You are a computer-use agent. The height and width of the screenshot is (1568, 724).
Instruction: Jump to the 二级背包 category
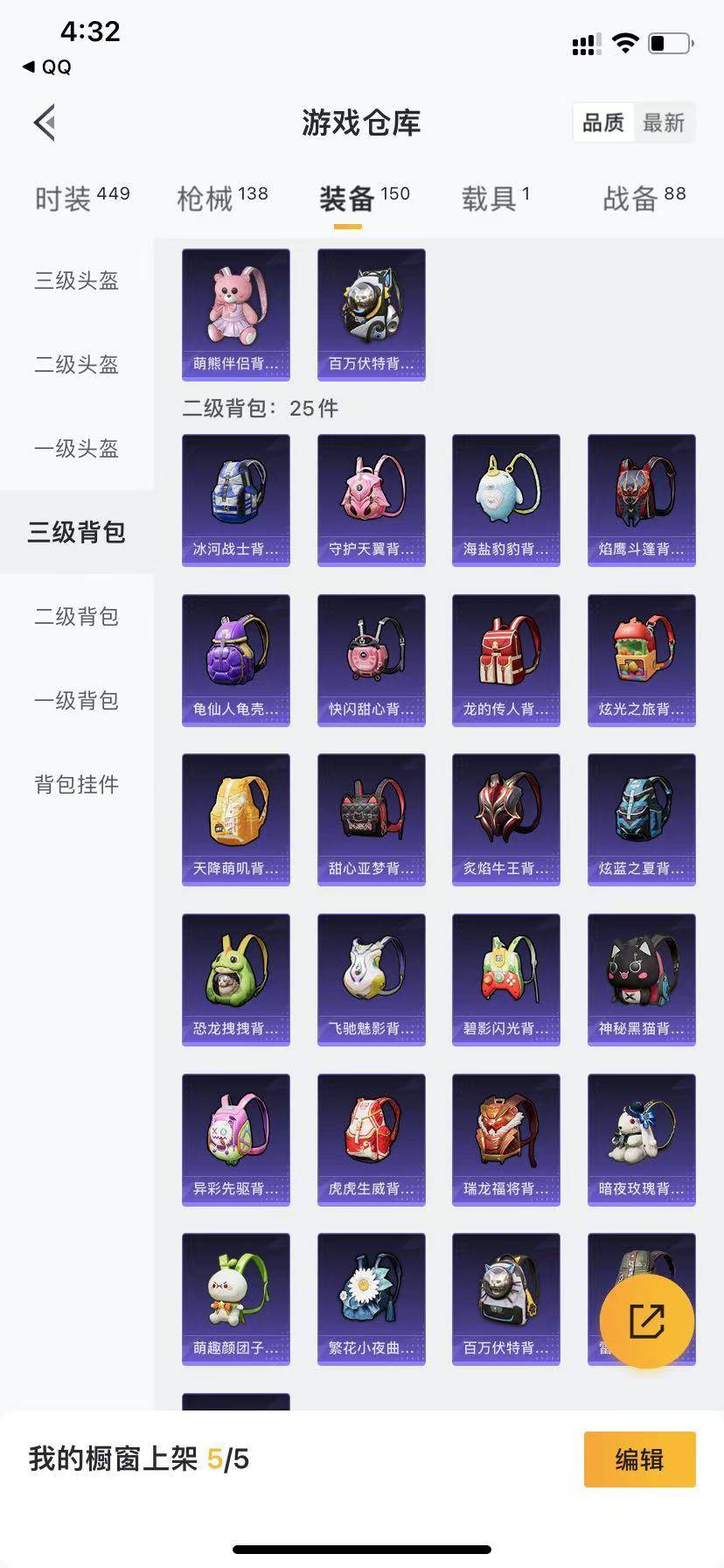(x=77, y=617)
